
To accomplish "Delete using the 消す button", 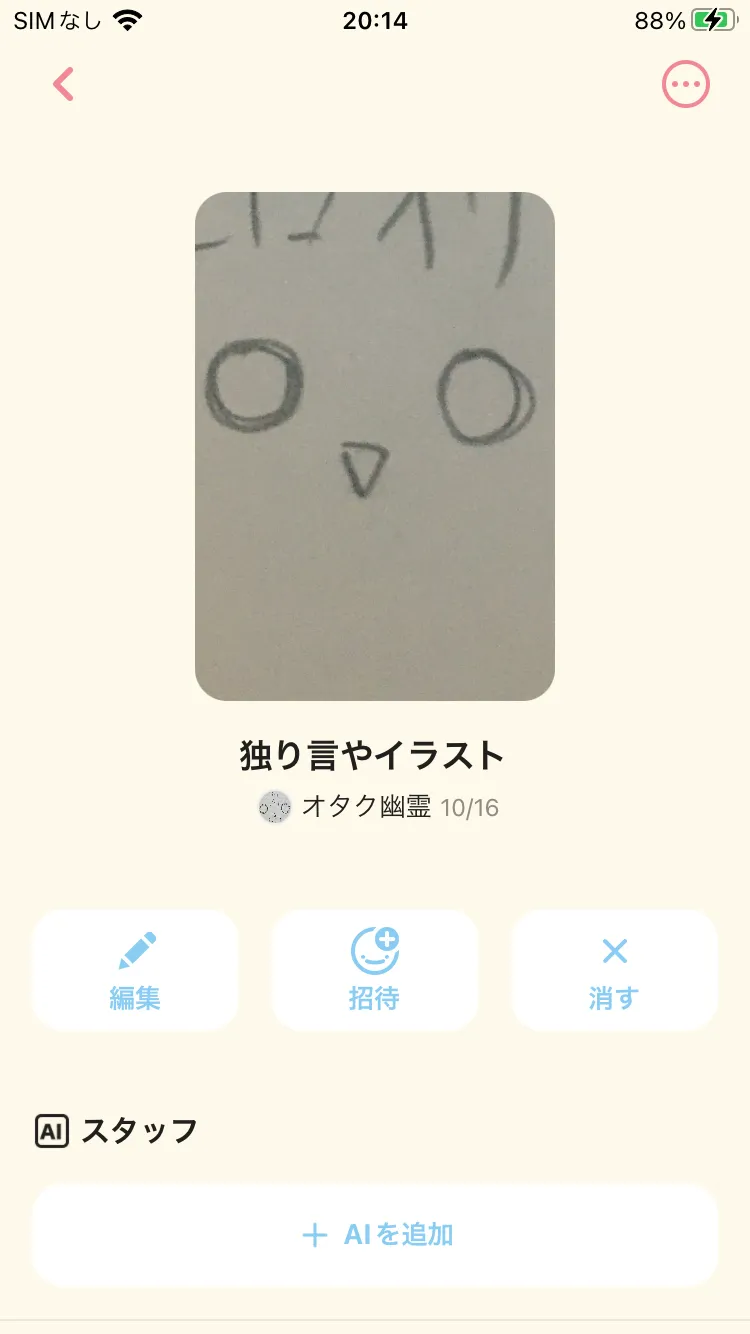I will pos(614,970).
